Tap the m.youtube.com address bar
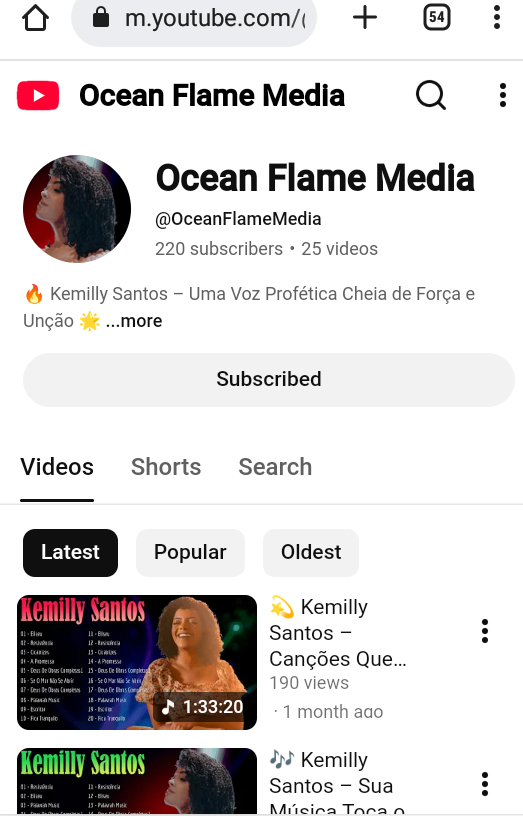 click(x=194, y=19)
